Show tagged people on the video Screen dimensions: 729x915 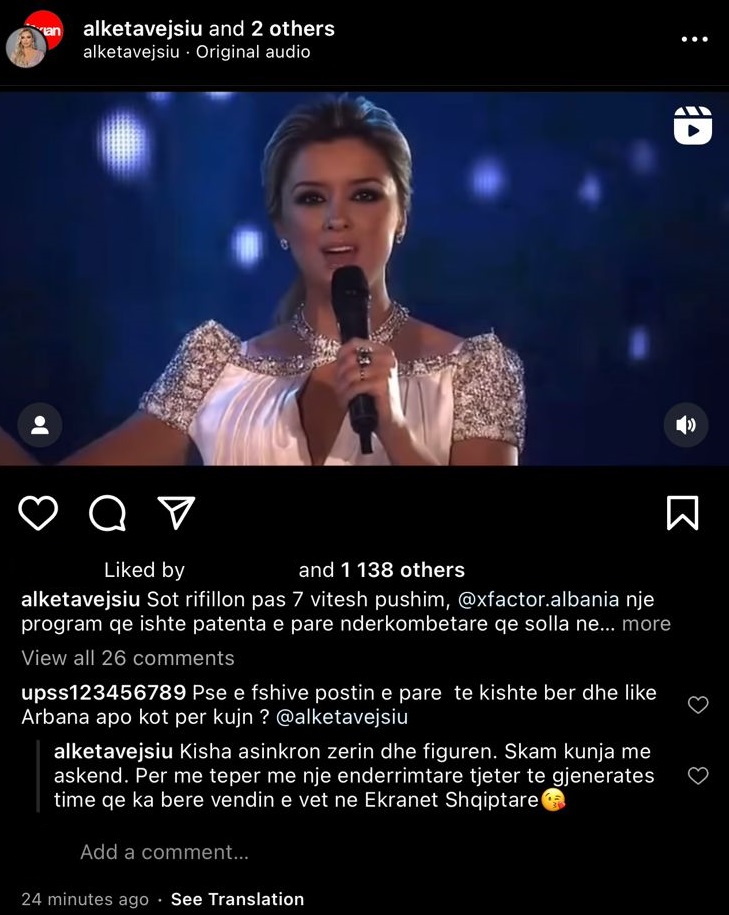click(x=40, y=425)
